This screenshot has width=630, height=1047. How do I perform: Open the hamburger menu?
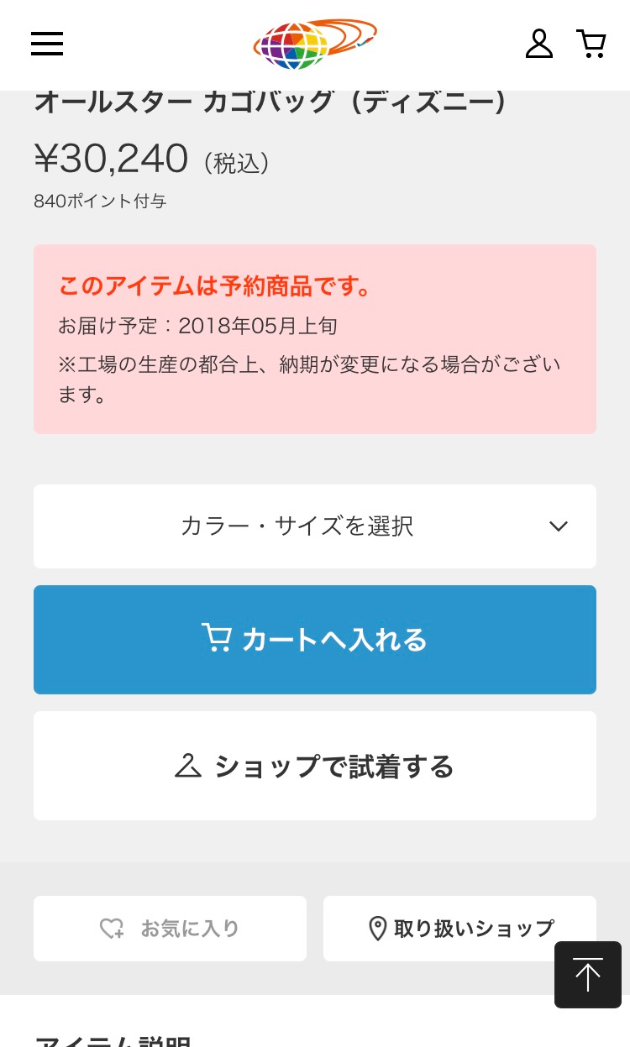coord(47,44)
